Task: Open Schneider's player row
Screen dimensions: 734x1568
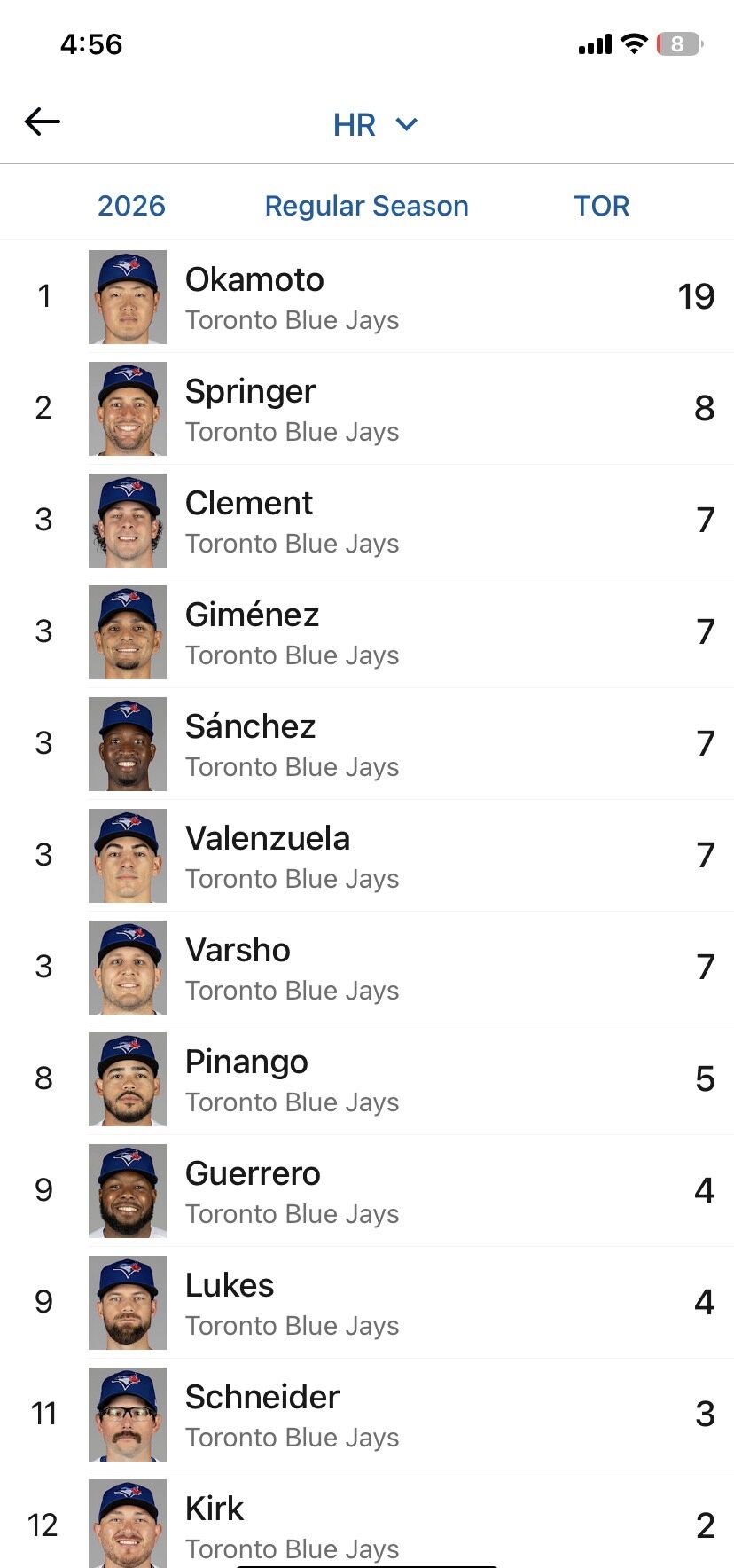Action: tap(367, 1415)
